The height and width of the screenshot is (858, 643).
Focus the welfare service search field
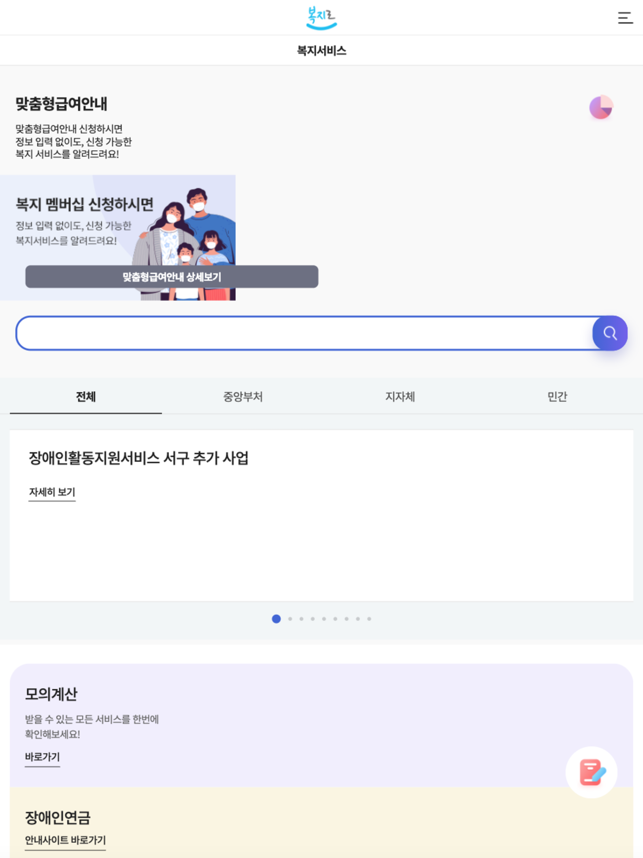pos(300,334)
